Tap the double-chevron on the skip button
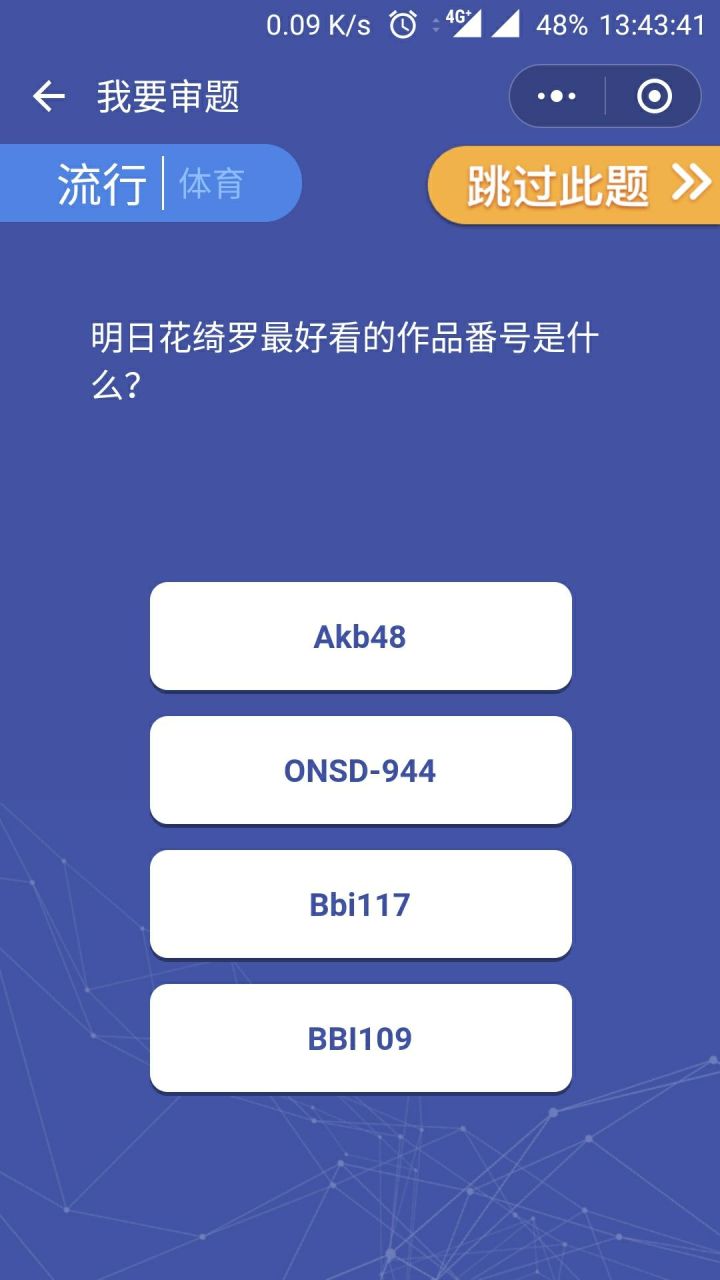Image resolution: width=720 pixels, height=1280 pixels. 688,182
